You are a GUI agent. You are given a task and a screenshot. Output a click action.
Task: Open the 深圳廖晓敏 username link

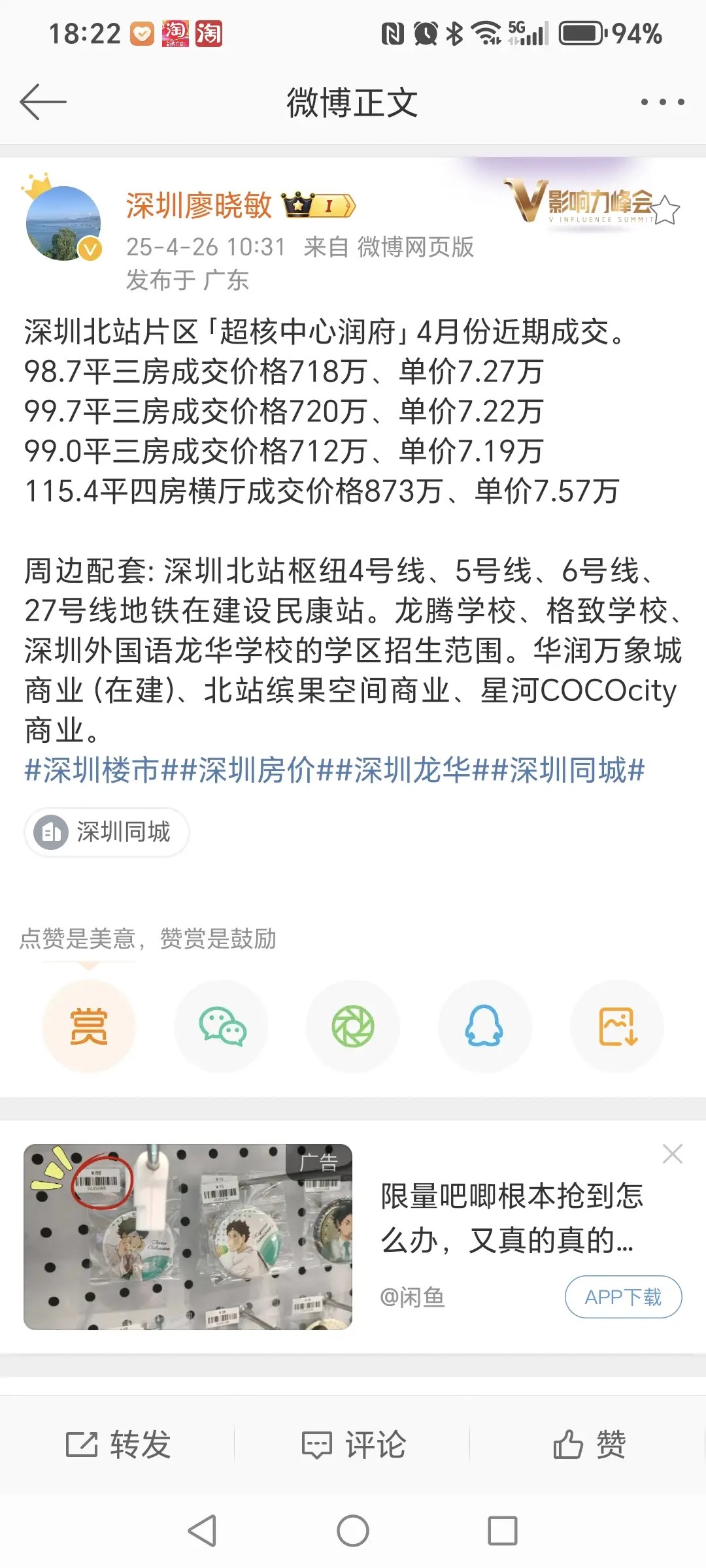[199, 206]
